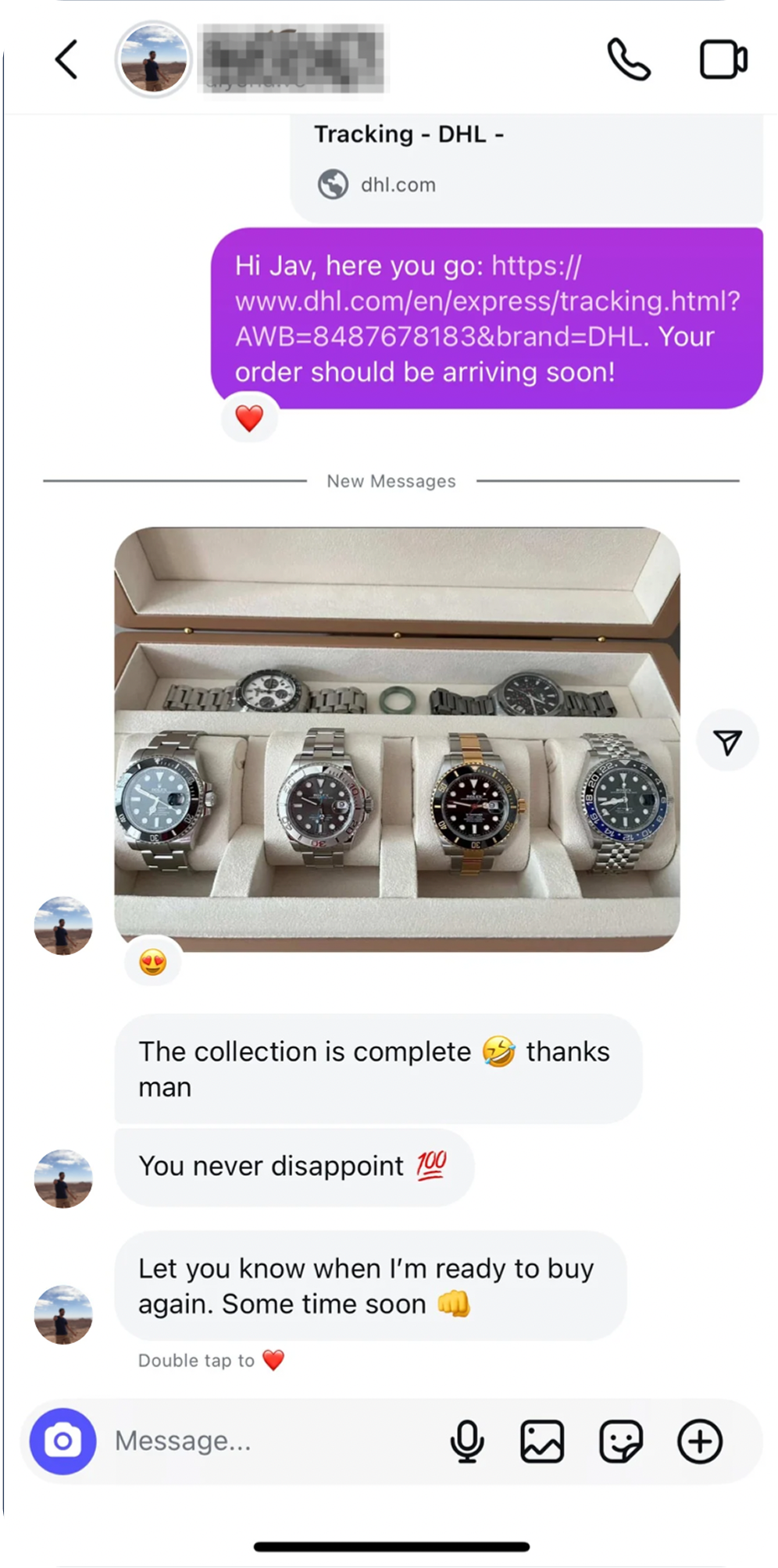Open the camera from message bar

click(x=62, y=1441)
